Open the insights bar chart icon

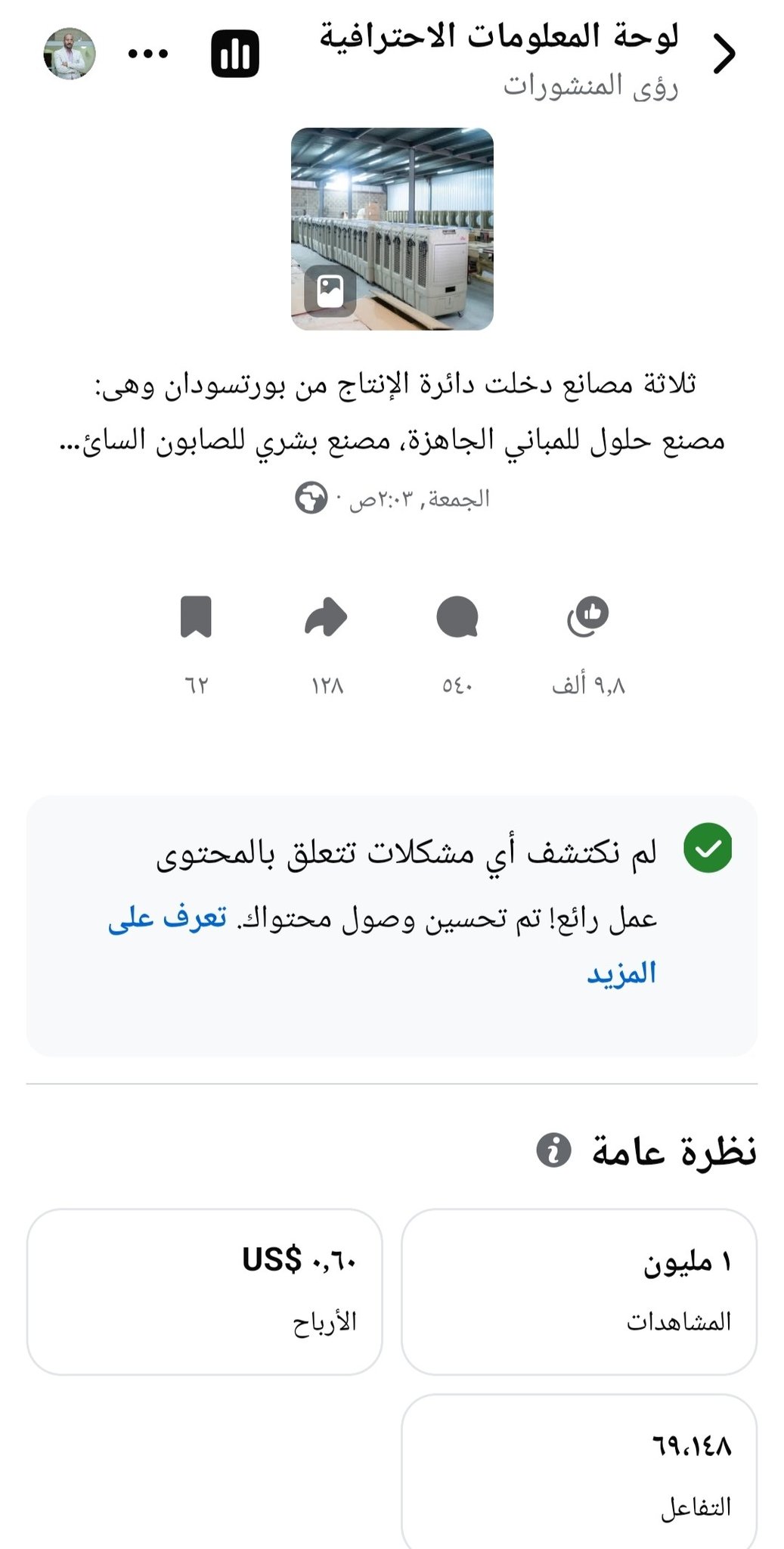[234, 54]
